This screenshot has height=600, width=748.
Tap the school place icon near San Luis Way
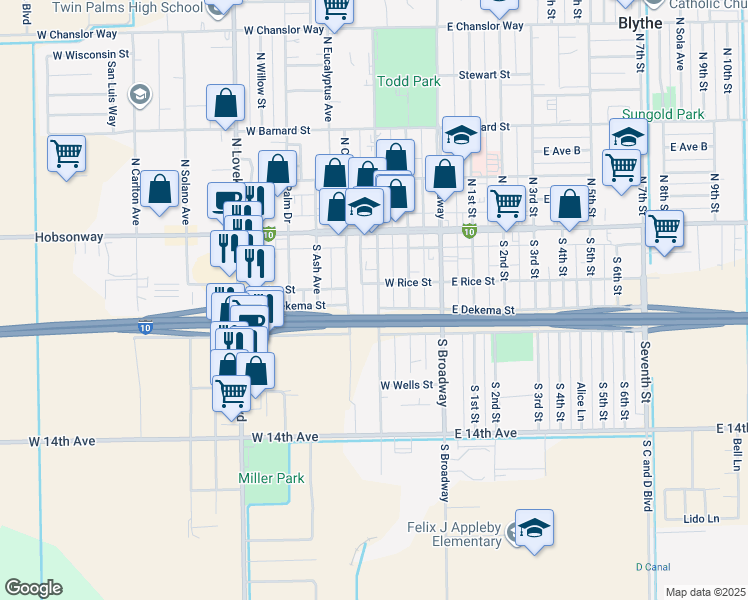coord(140,95)
